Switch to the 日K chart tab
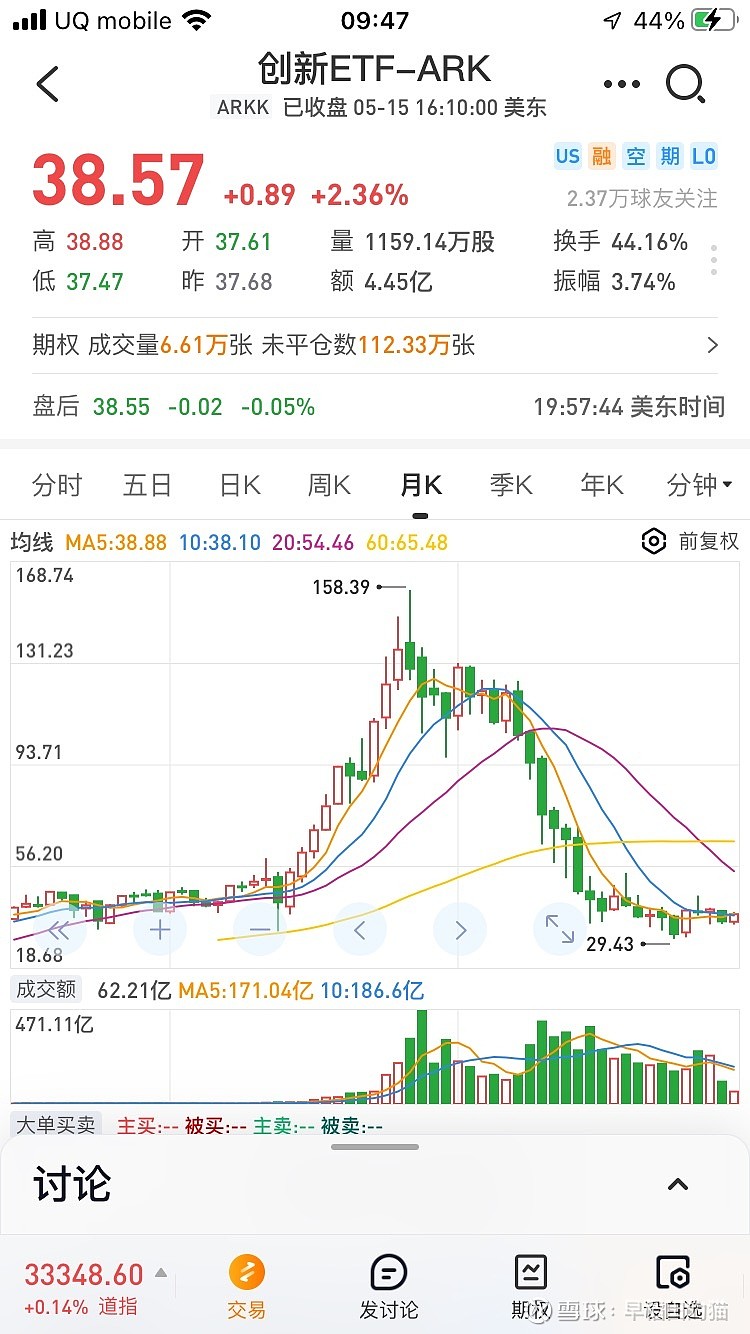750x1334 pixels. click(240, 486)
